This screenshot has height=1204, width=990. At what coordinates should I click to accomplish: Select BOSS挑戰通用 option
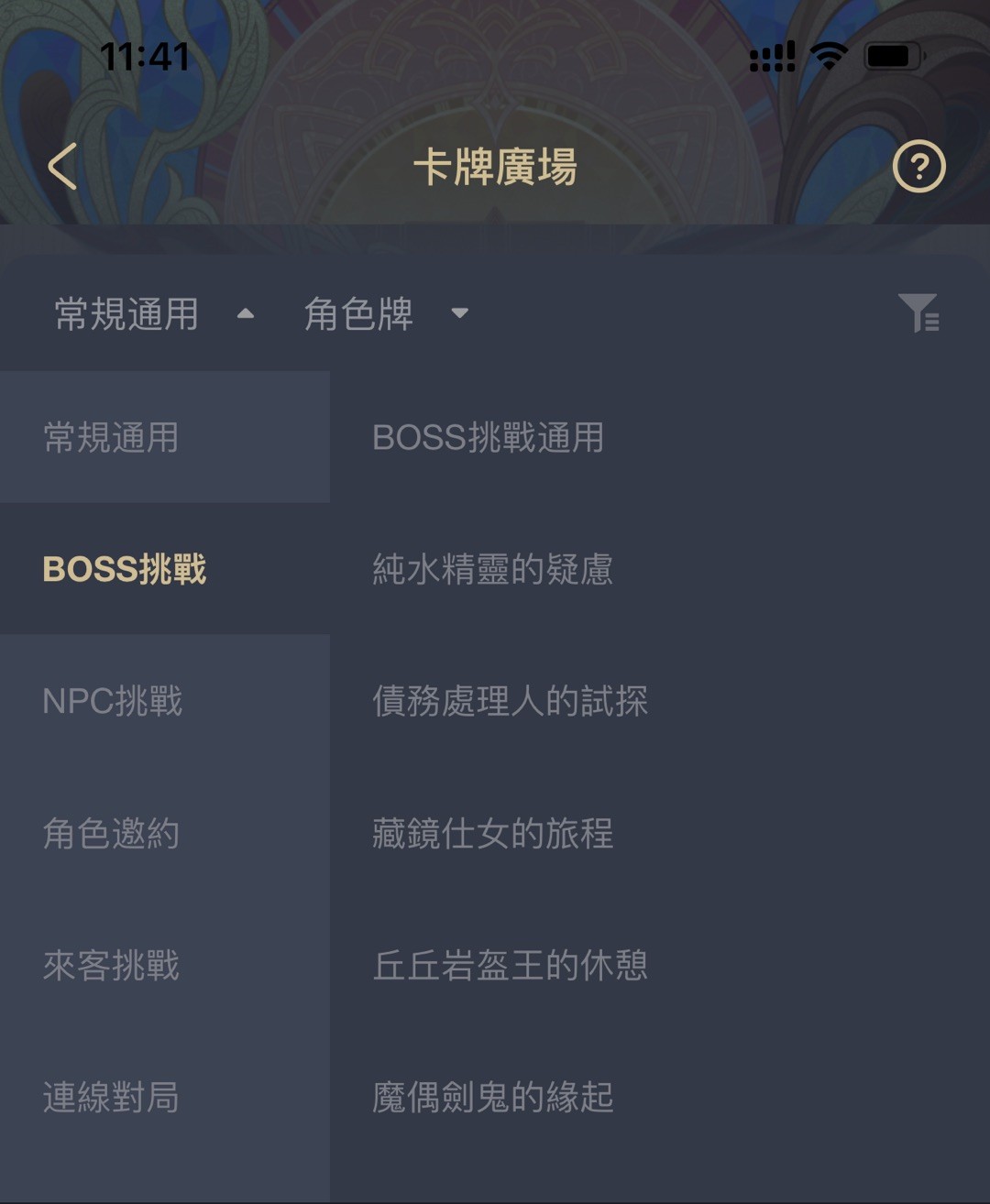488,437
